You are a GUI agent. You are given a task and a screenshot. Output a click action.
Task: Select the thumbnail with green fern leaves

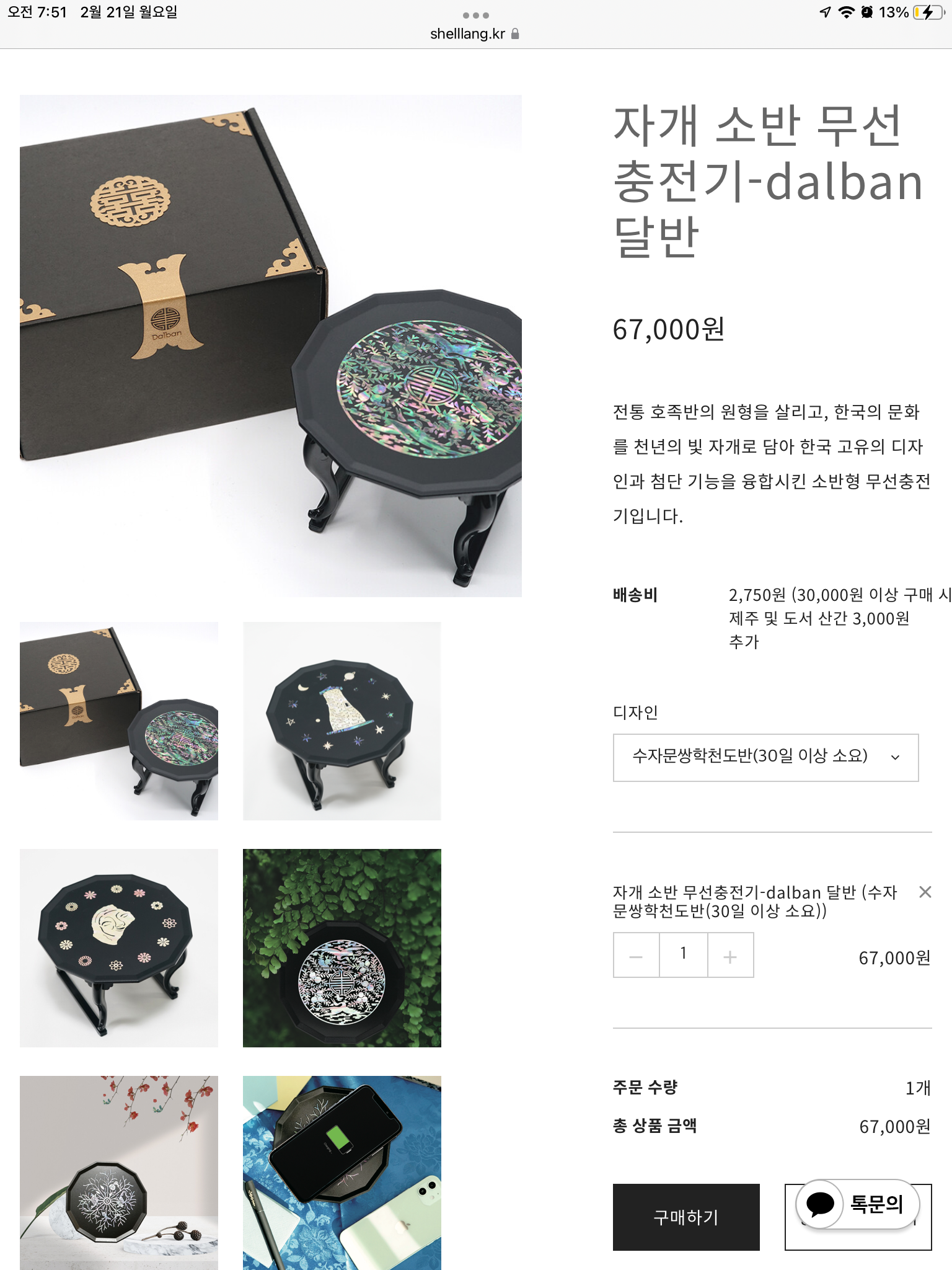(x=342, y=948)
